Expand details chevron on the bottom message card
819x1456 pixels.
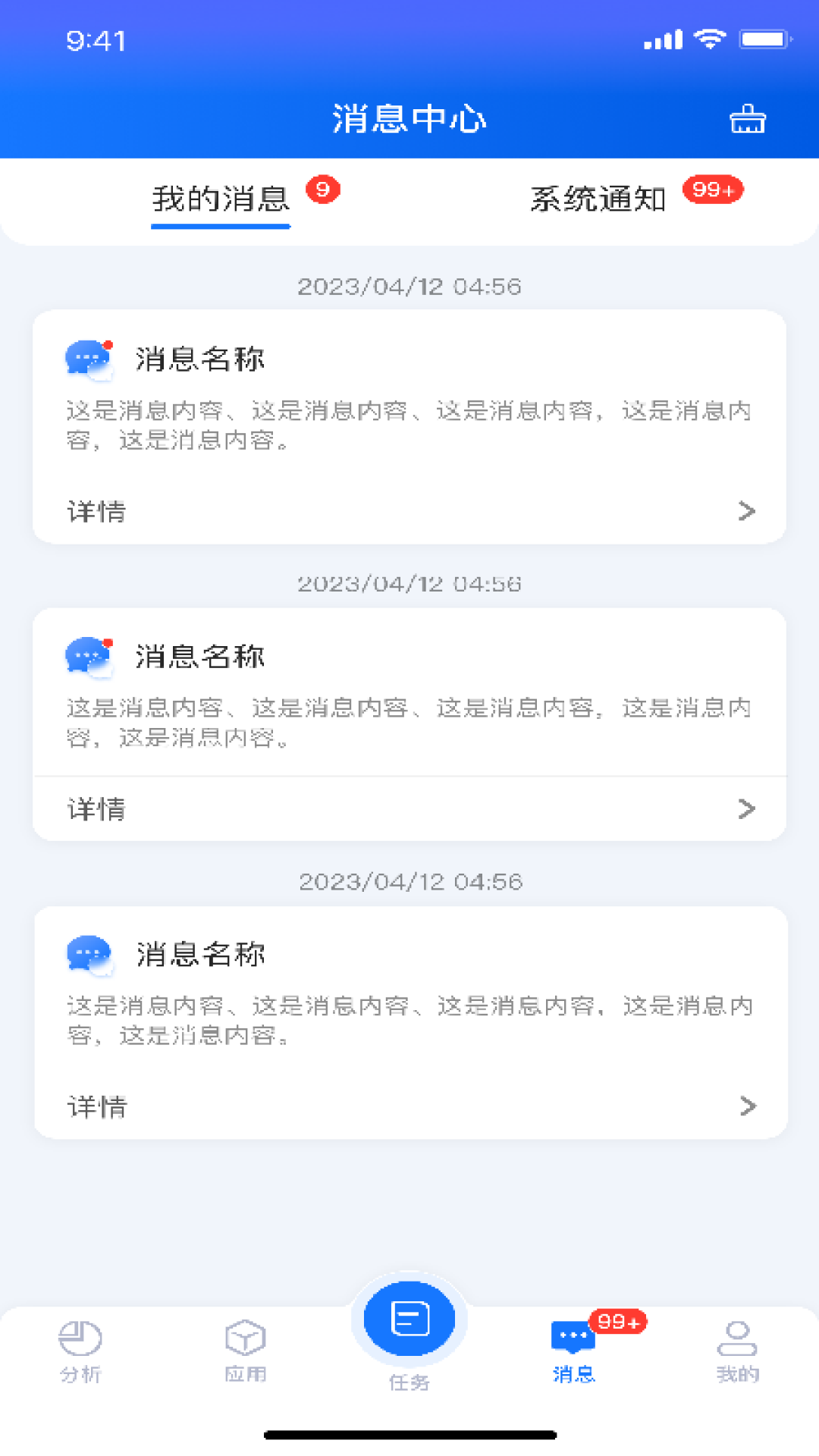[746, 1106]
